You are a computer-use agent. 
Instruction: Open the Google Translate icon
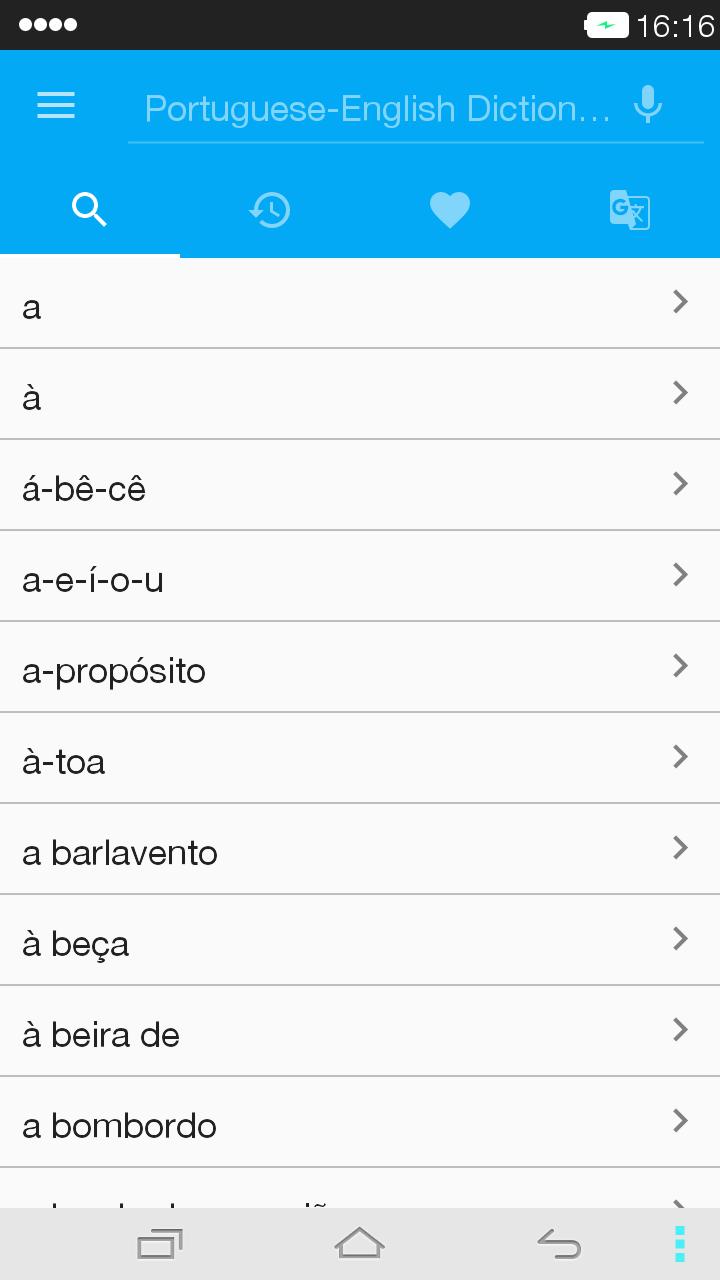(629, 210)
